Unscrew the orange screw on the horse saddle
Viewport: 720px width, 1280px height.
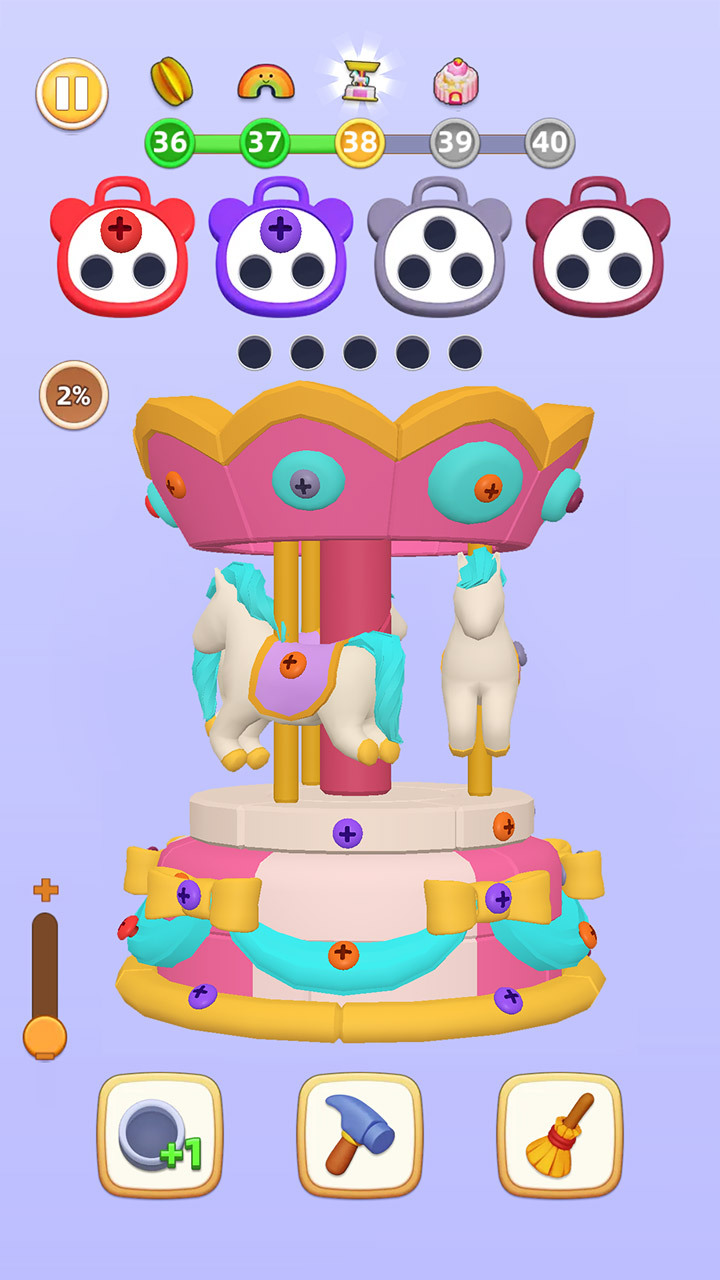pos(292,662)
